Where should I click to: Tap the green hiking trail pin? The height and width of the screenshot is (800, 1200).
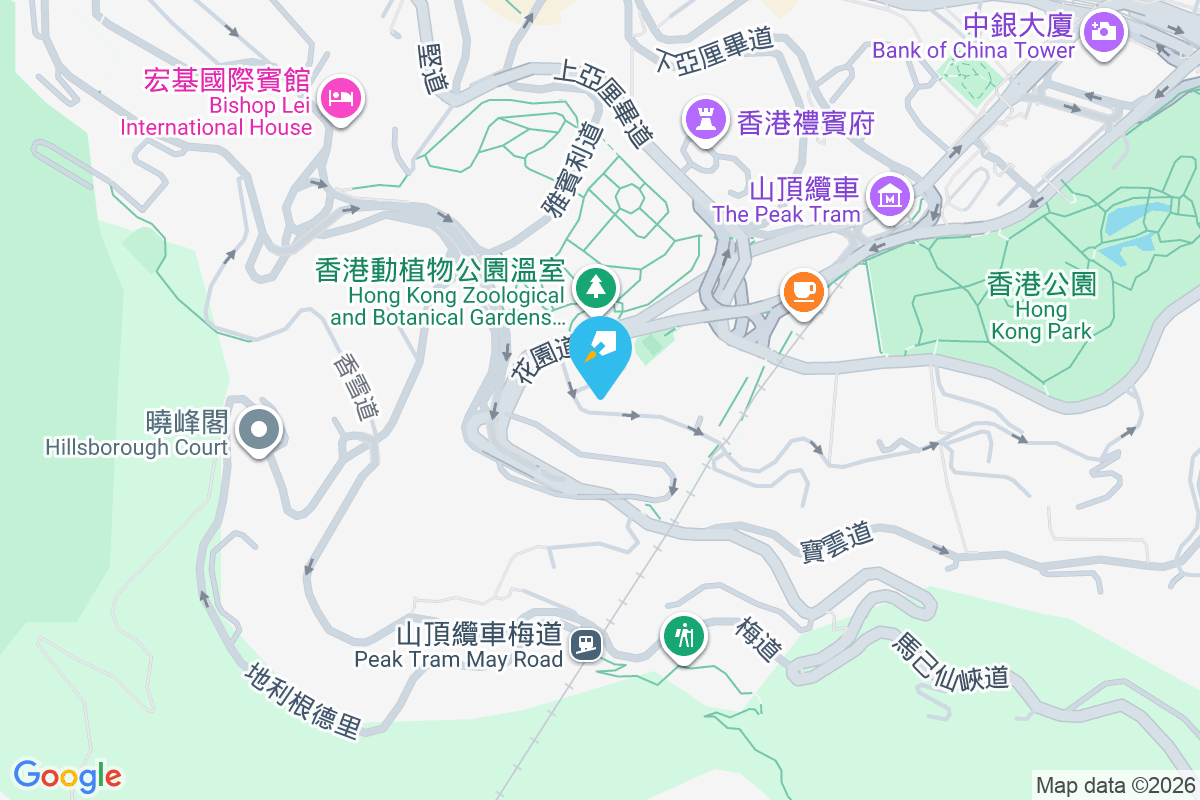pyautogui.click(x=684, y=635)
